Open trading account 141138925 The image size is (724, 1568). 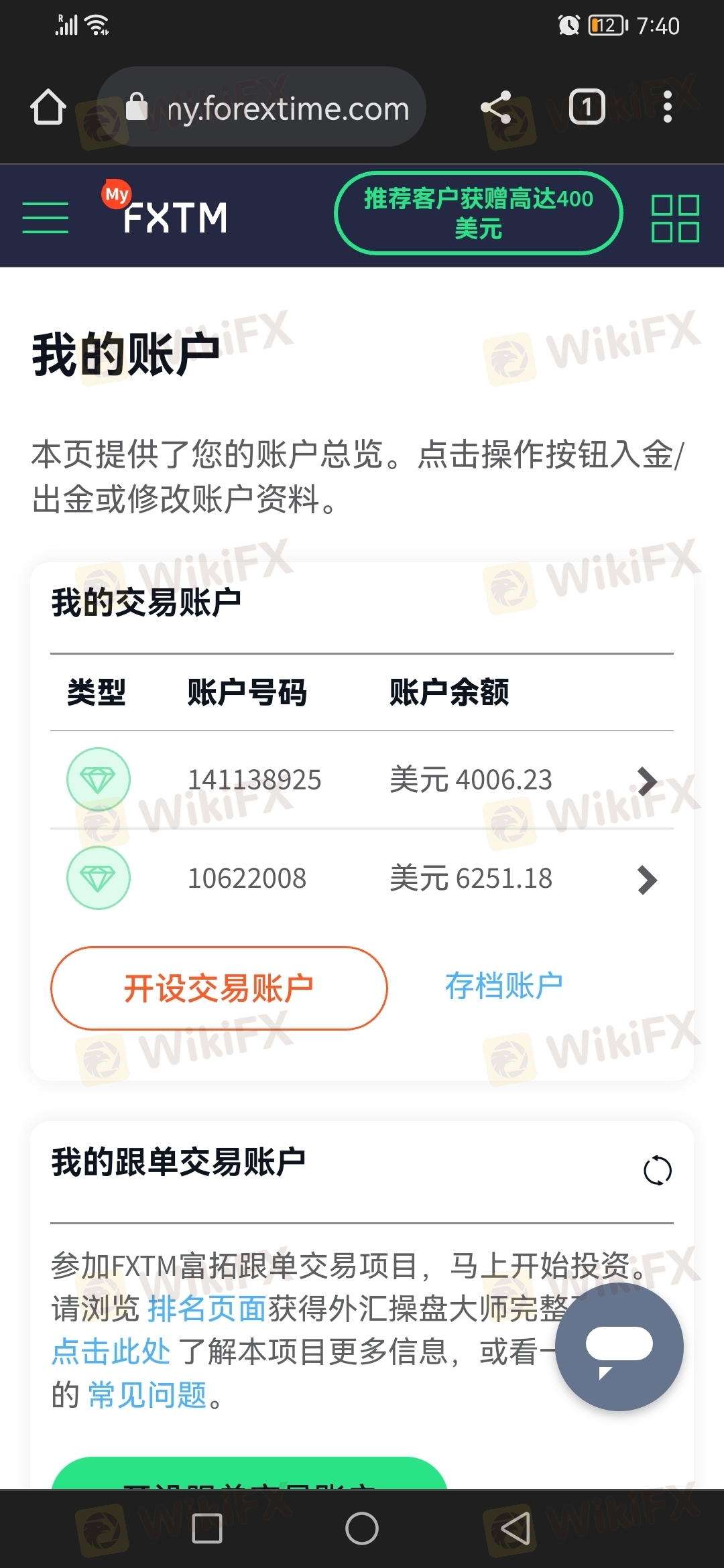pyautogui.click(x=362, y=780)
